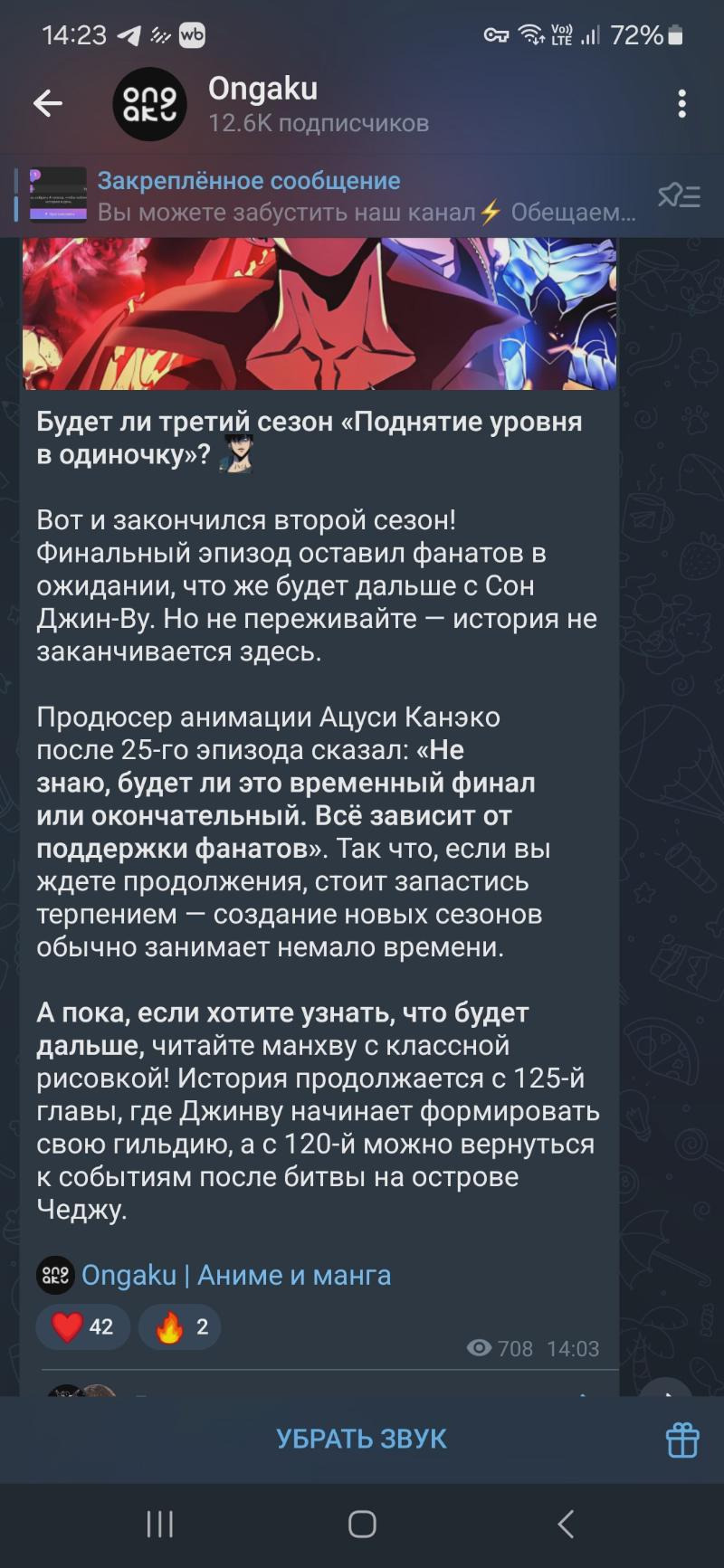
Task: Add a heart reaction with count 42
Action: 83,1327
